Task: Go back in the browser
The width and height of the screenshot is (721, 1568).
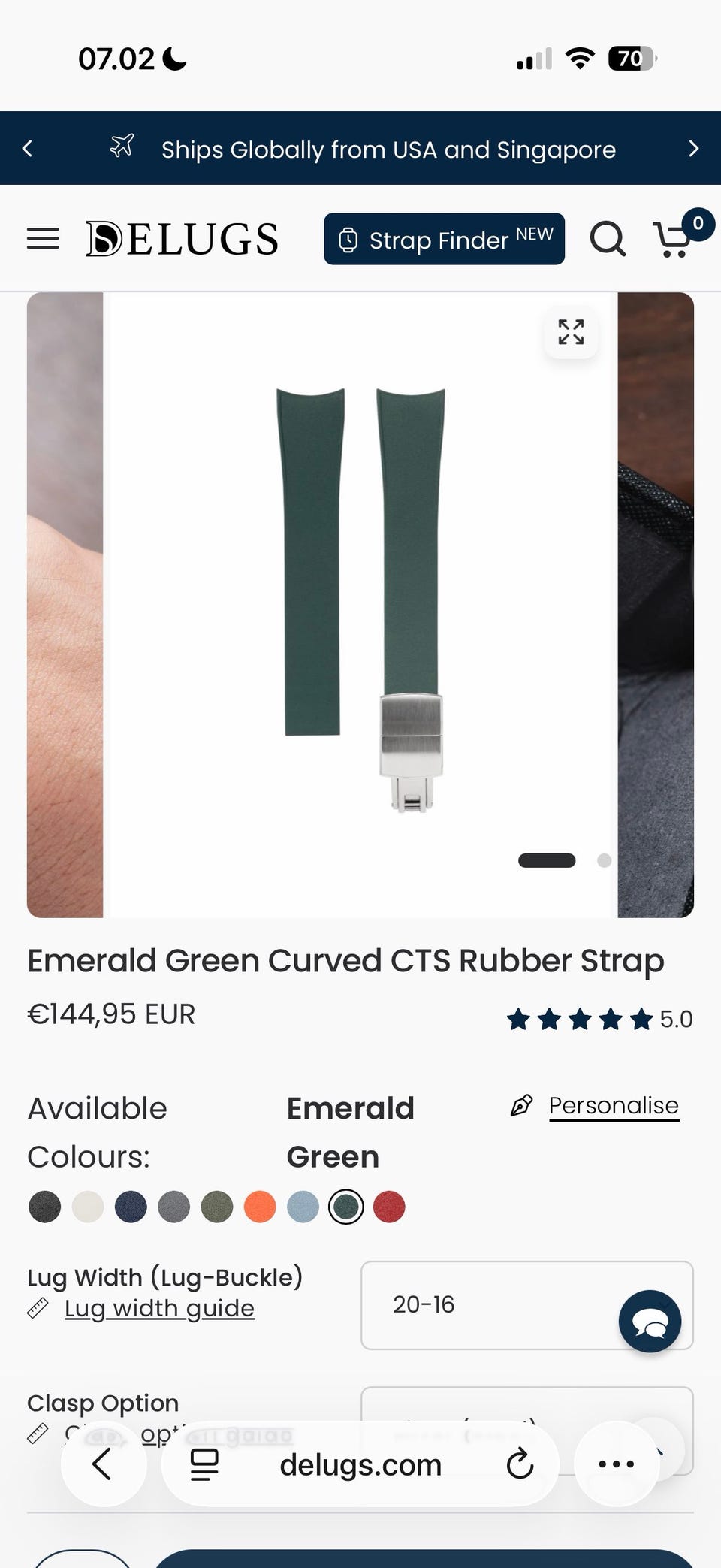Action: (x=103, y=1464)
